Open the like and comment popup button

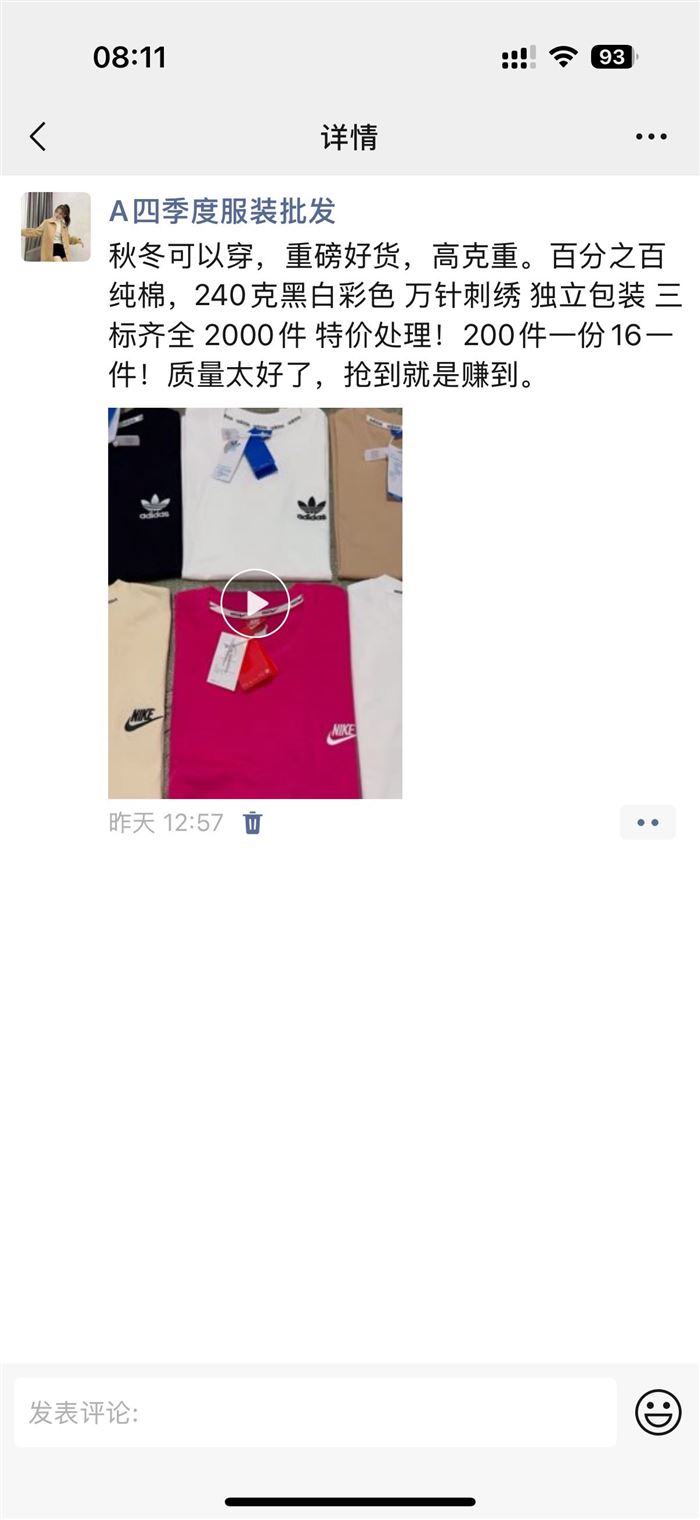coord(648,822)
